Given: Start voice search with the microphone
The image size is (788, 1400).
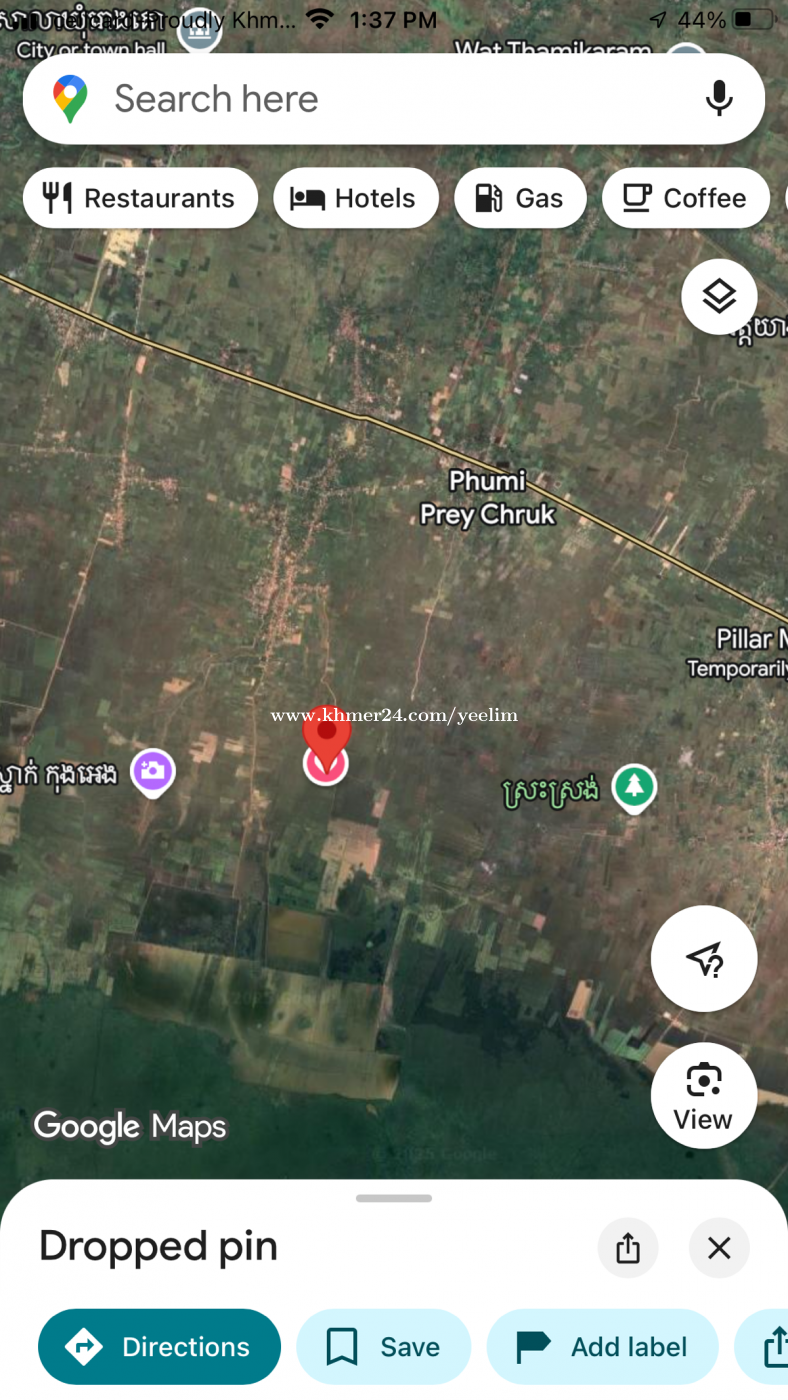Looking at the screenshot, I should (718, 99).
